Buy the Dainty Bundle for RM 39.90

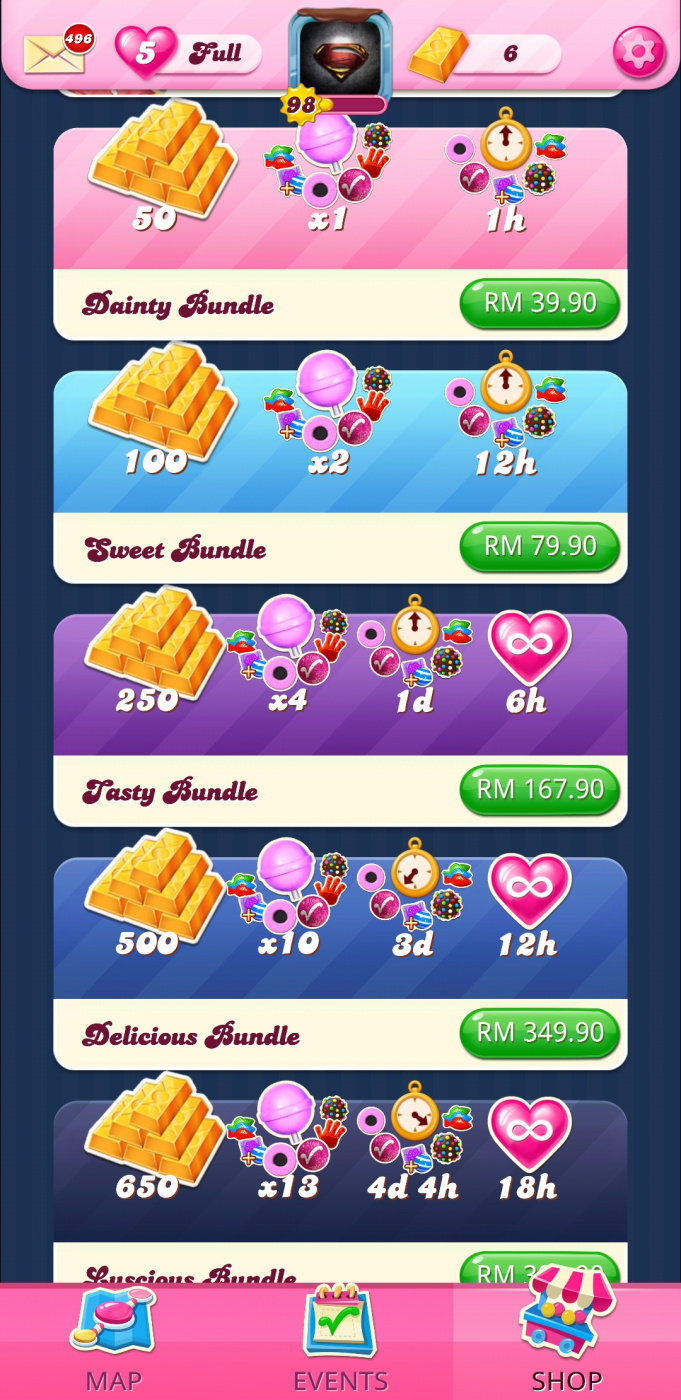pyautogui.click(x=540, y=303)
